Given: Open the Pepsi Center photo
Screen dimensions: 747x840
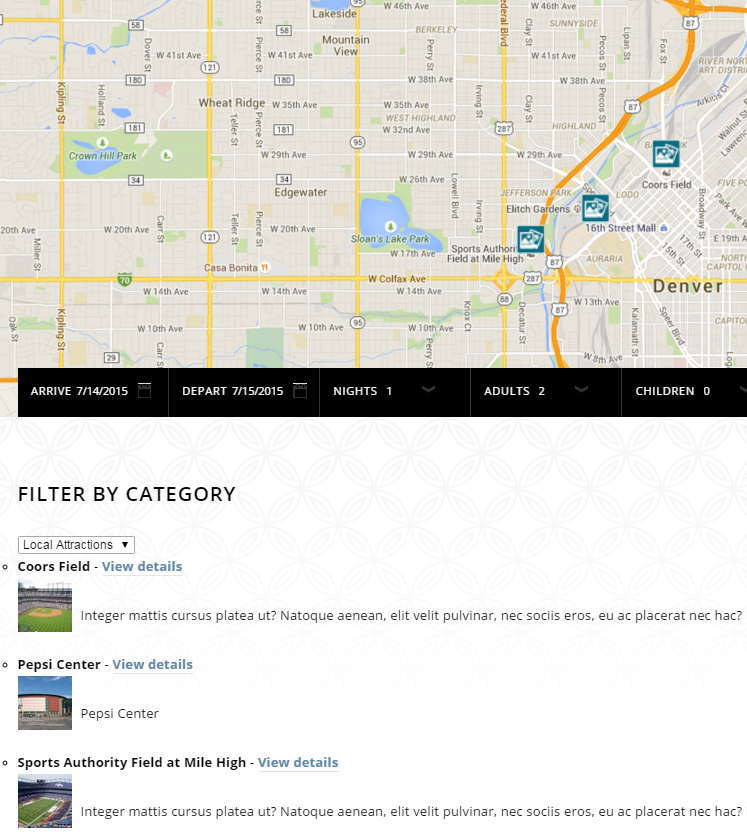Looking at the screenshot, I should [x=45, y=703].
